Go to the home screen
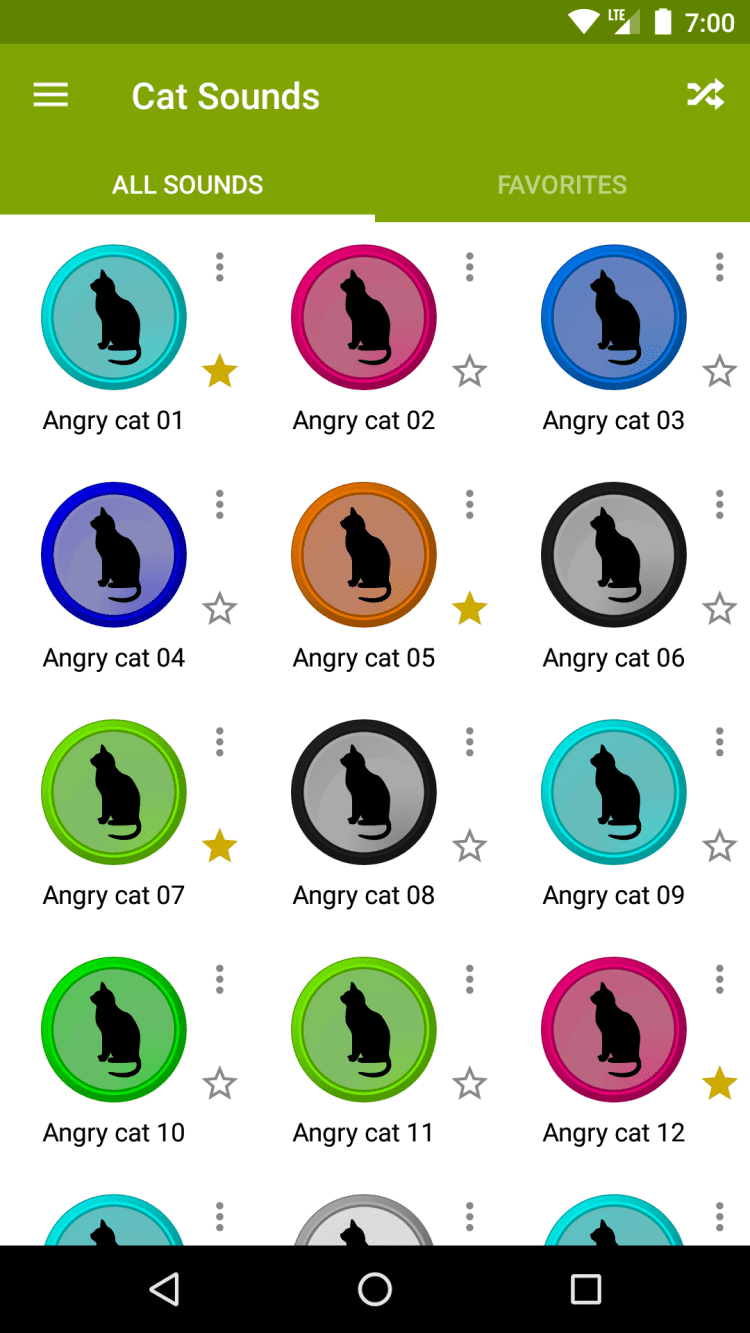 click(375, 1289)
